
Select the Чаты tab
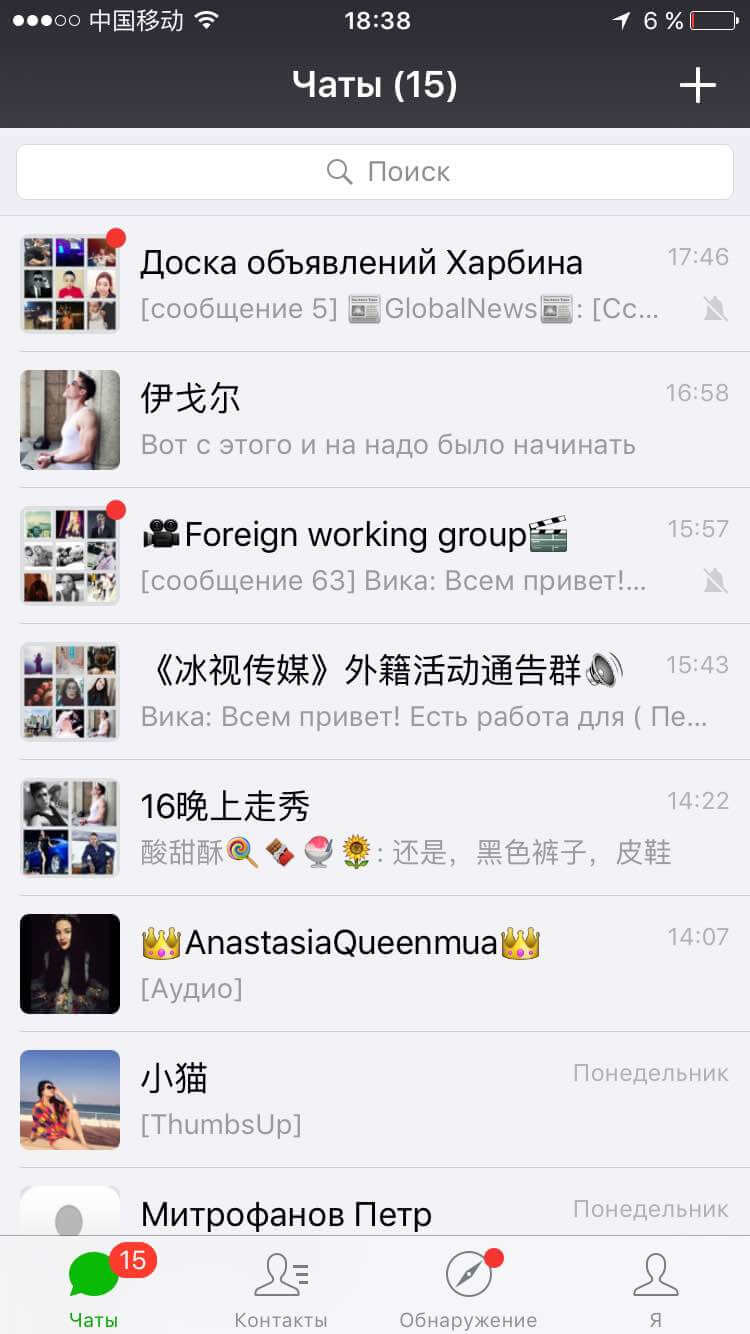[x=94, y=1288]
